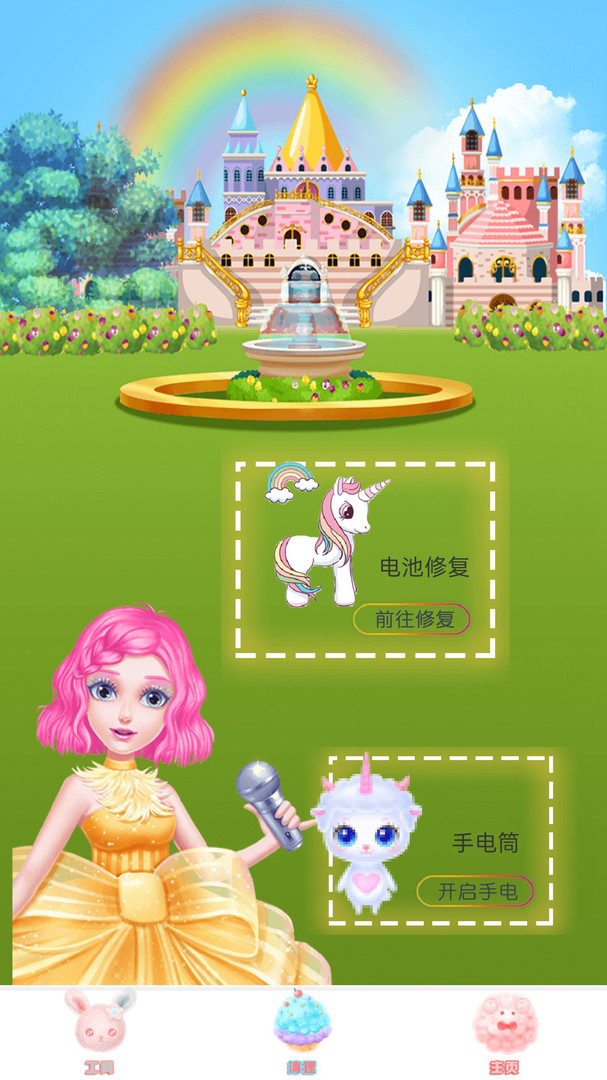Go to the 主页 tab
This screenshot has width=607, height=1080.
click(x=504, y=1032)
